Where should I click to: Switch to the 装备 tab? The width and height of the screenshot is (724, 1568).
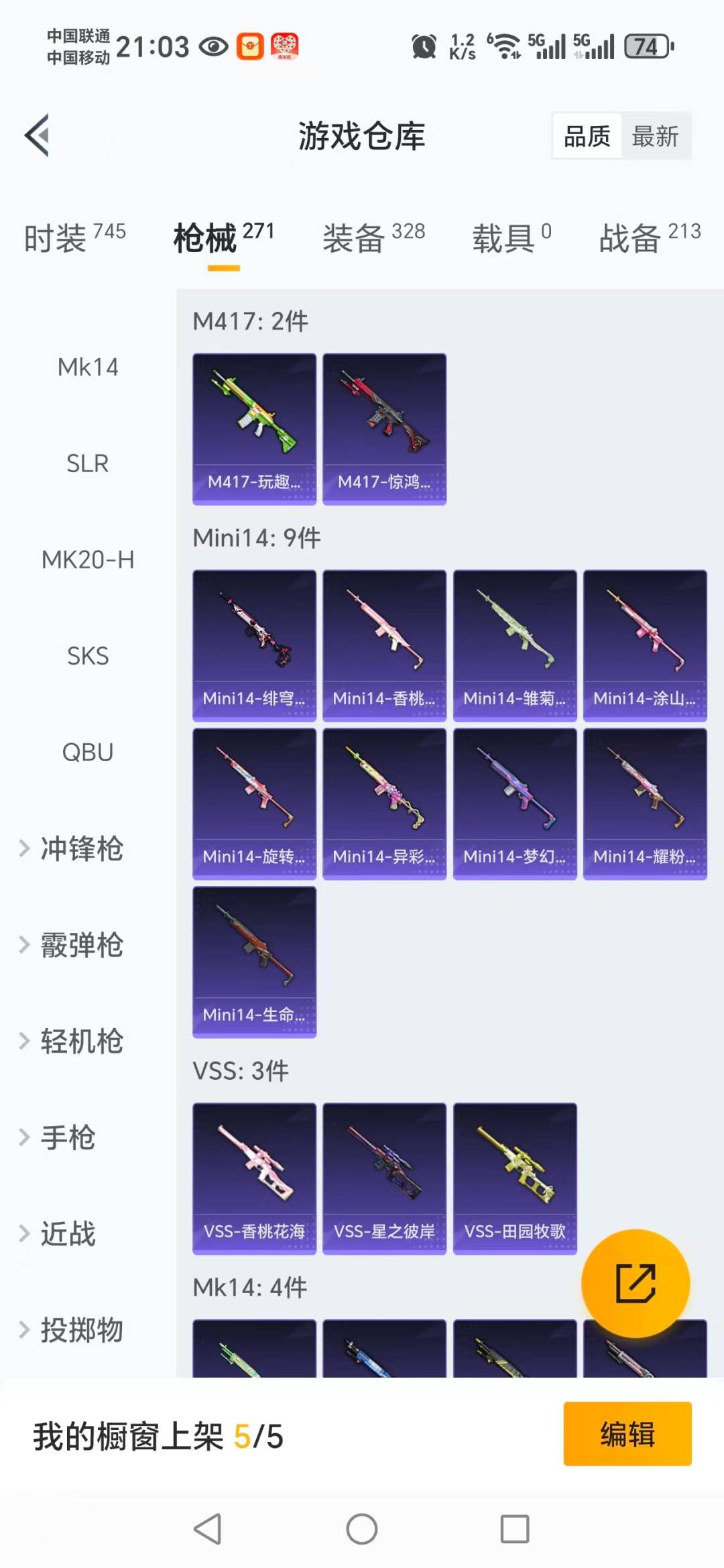click(373, 238)
